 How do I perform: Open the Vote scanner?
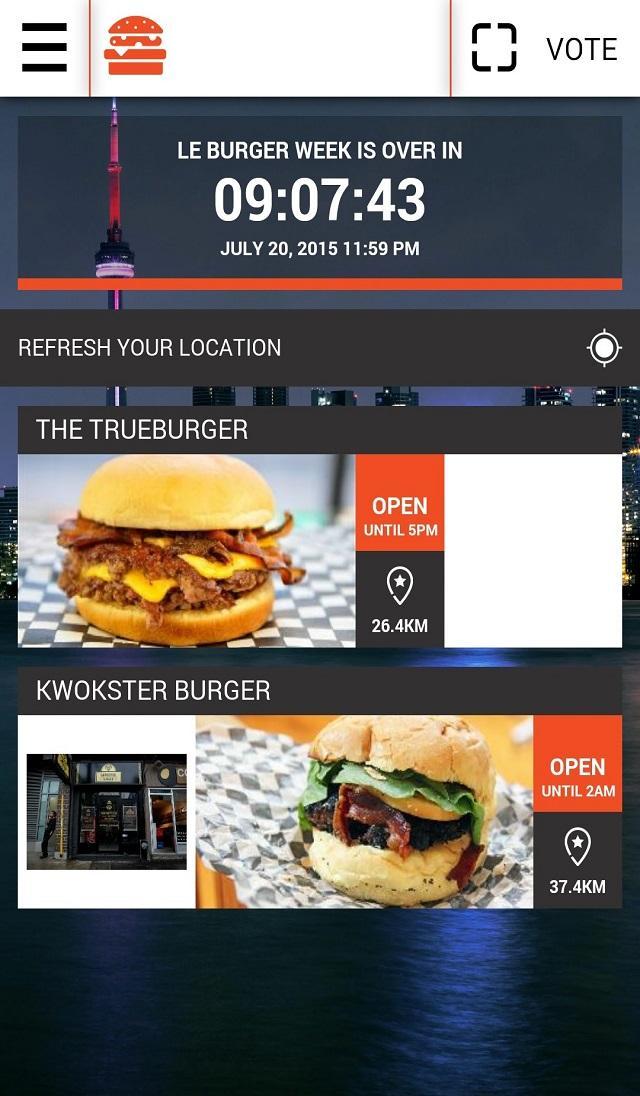click(545, 48)
